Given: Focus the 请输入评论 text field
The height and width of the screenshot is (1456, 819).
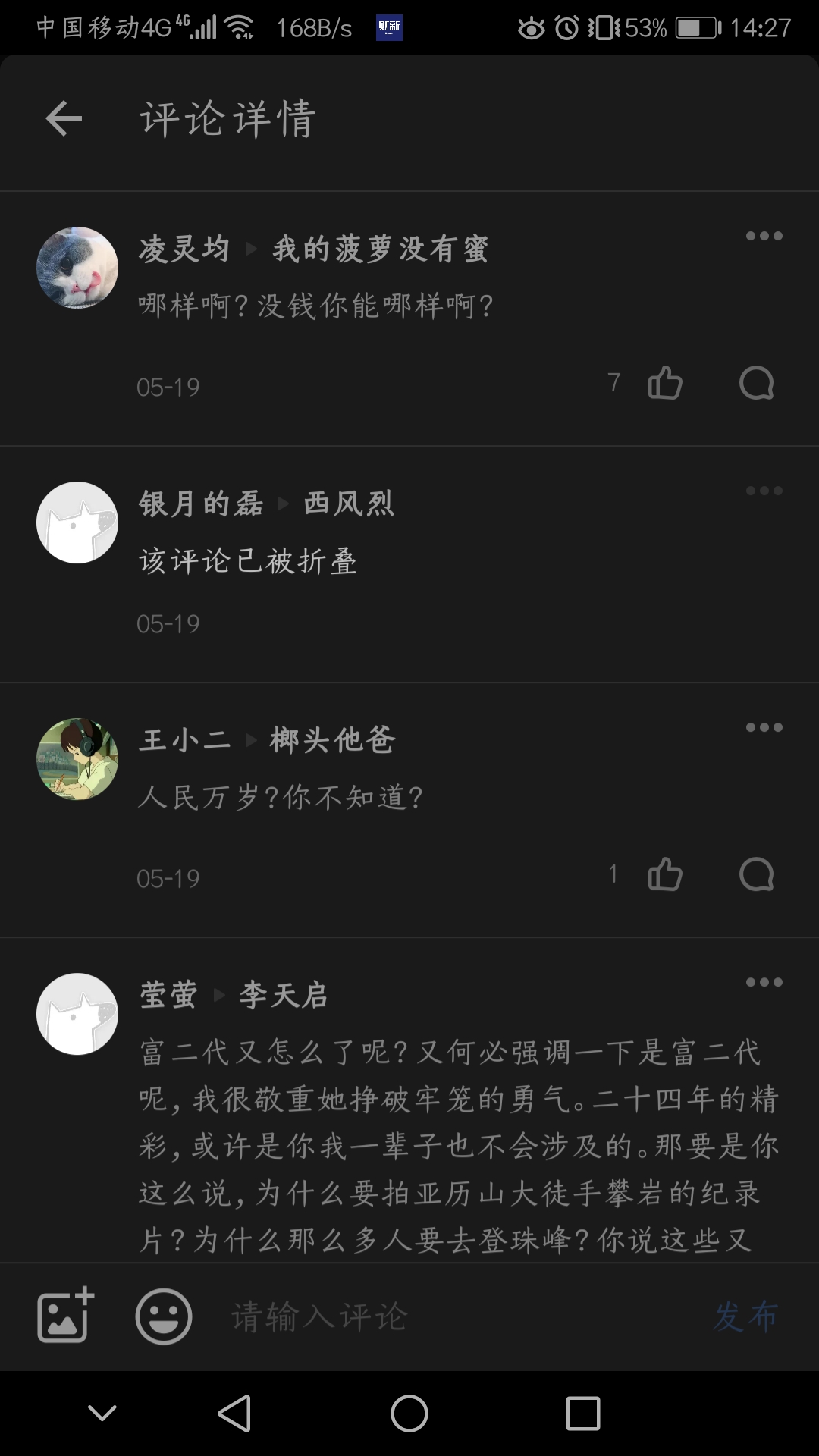Looking at the screenshot, I should [455, 1316].
